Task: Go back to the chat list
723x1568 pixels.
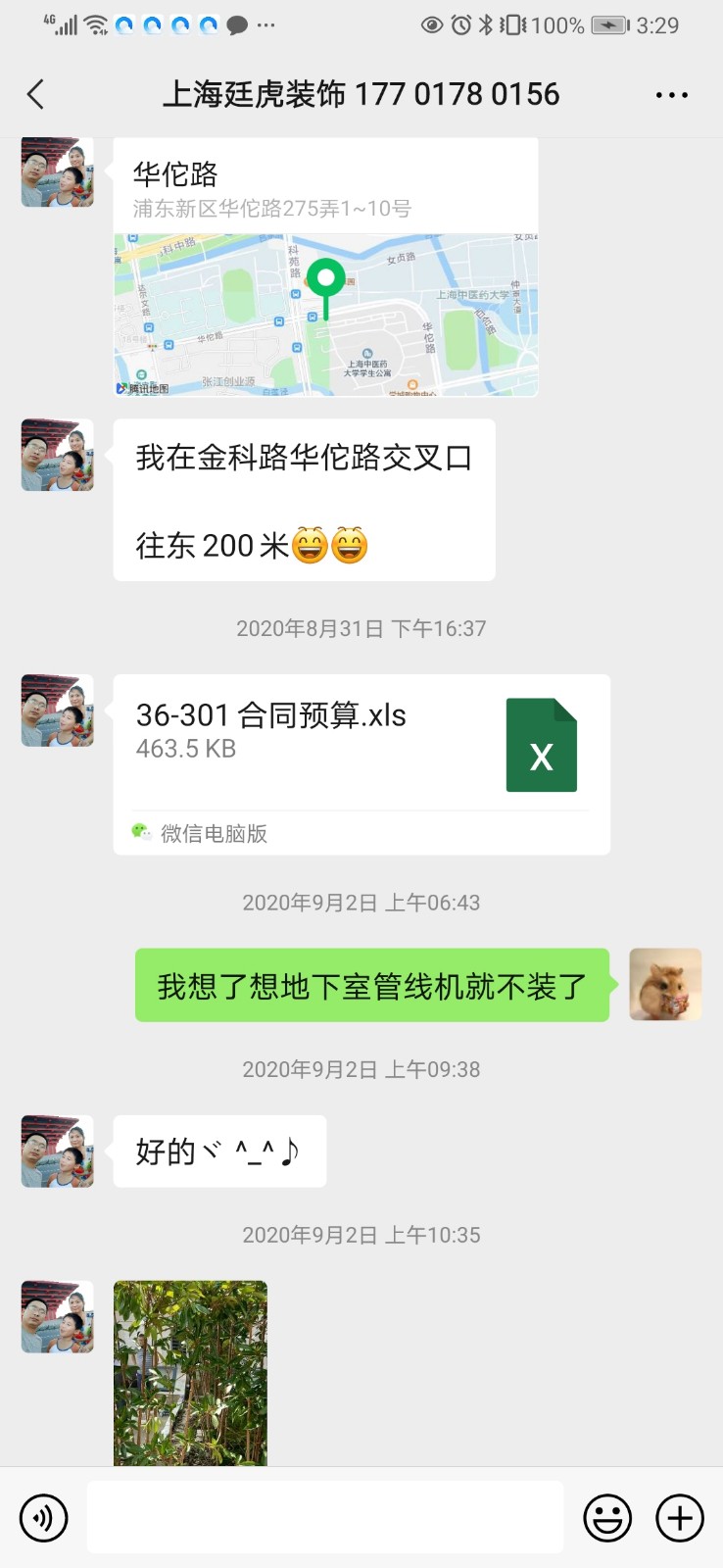Action: (36, 95)
